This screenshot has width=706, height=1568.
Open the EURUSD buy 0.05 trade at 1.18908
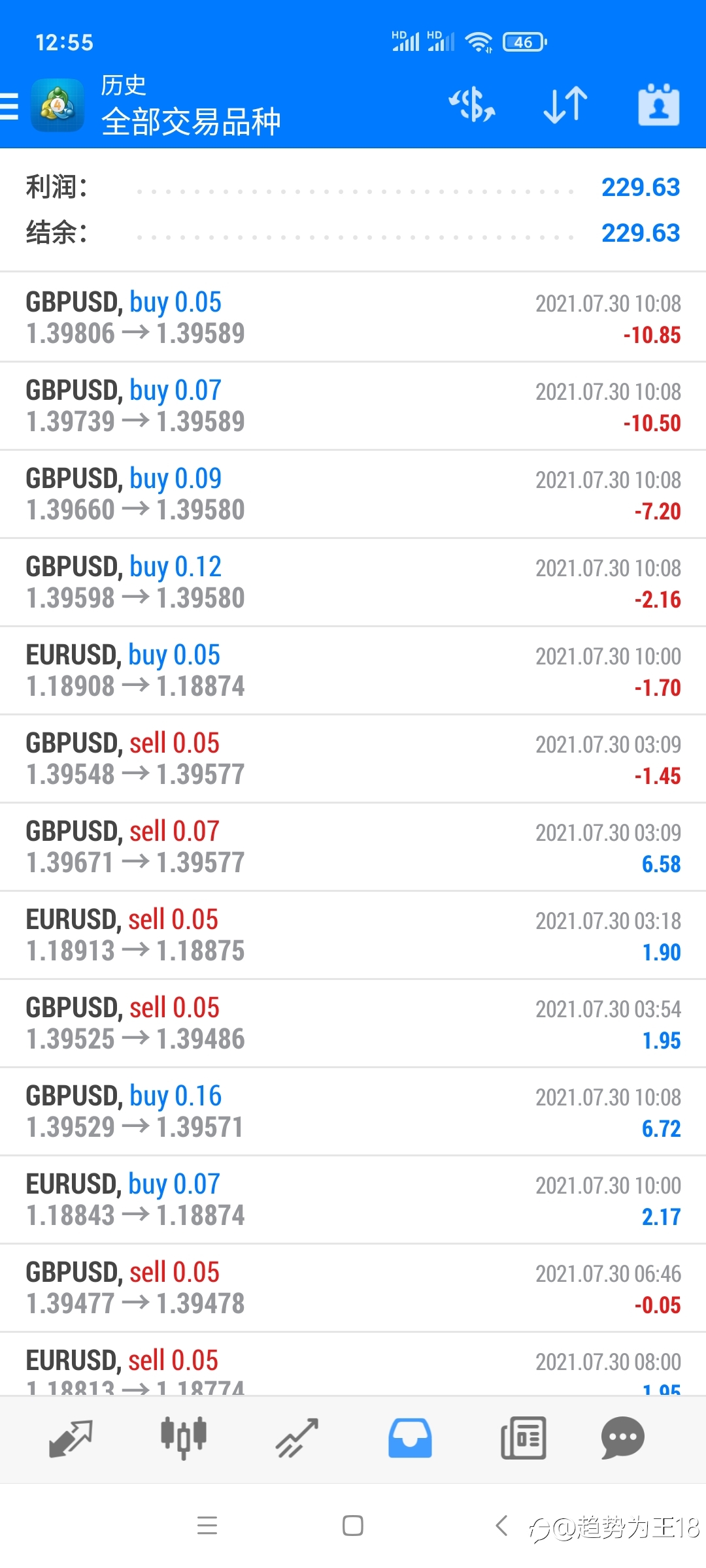click(x=353, y=670)
